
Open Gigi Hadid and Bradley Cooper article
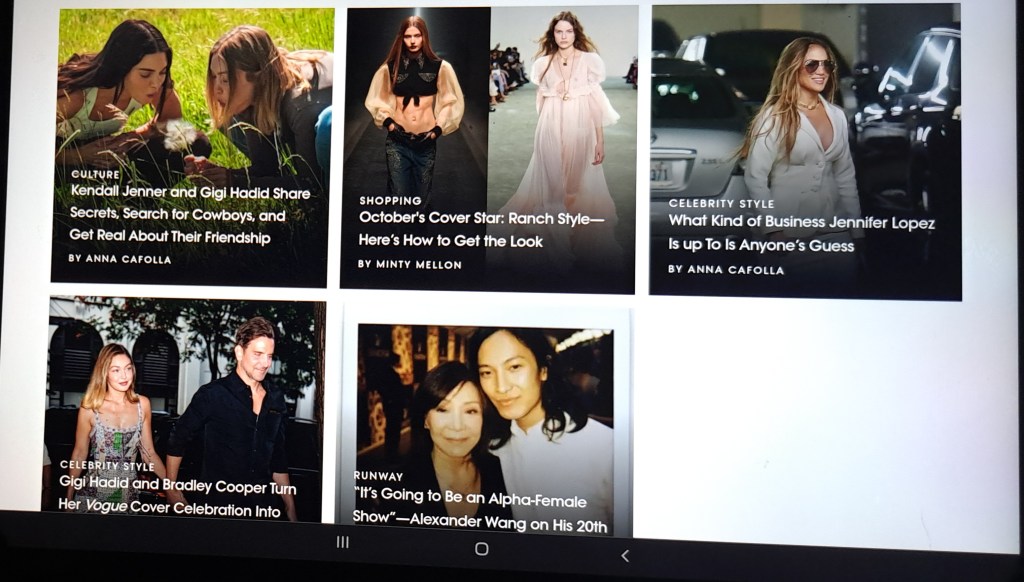coord(178,497)
